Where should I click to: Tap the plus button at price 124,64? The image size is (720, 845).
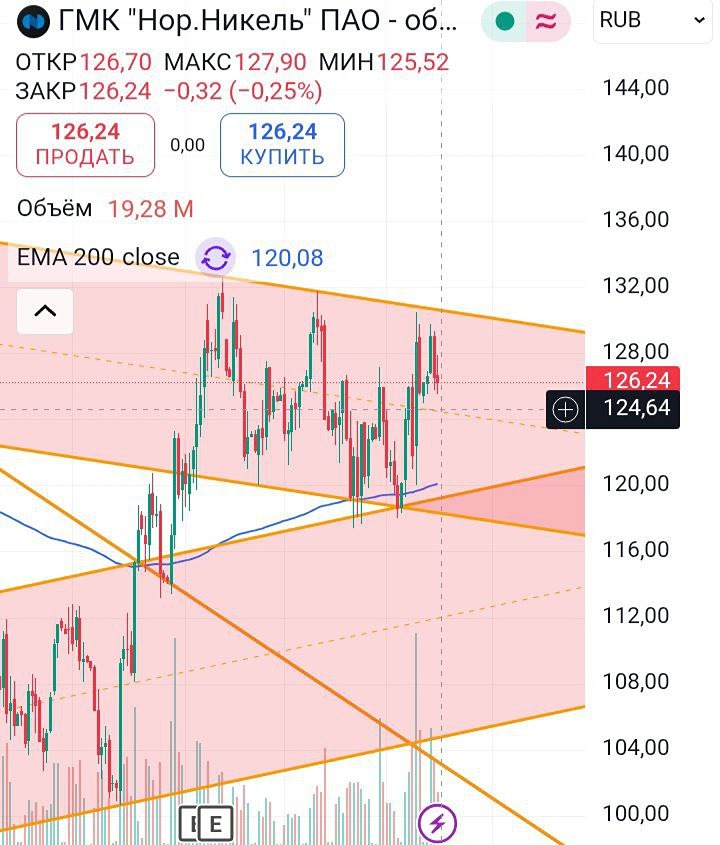tap(566, 409)
